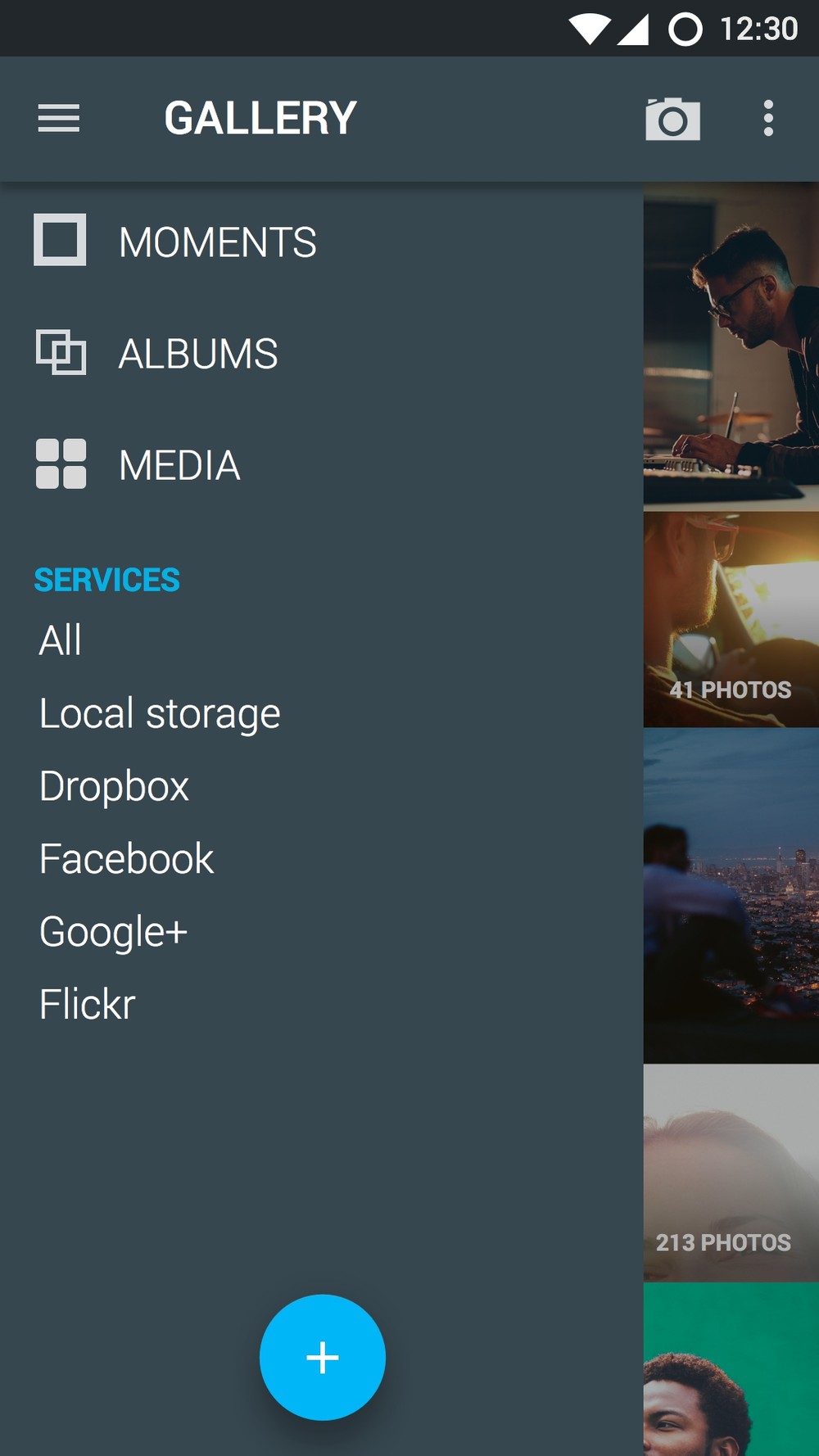Tap the blue plus floating button
Viewport: 819px width, 1456px height.
click(x=322, y=1357)
